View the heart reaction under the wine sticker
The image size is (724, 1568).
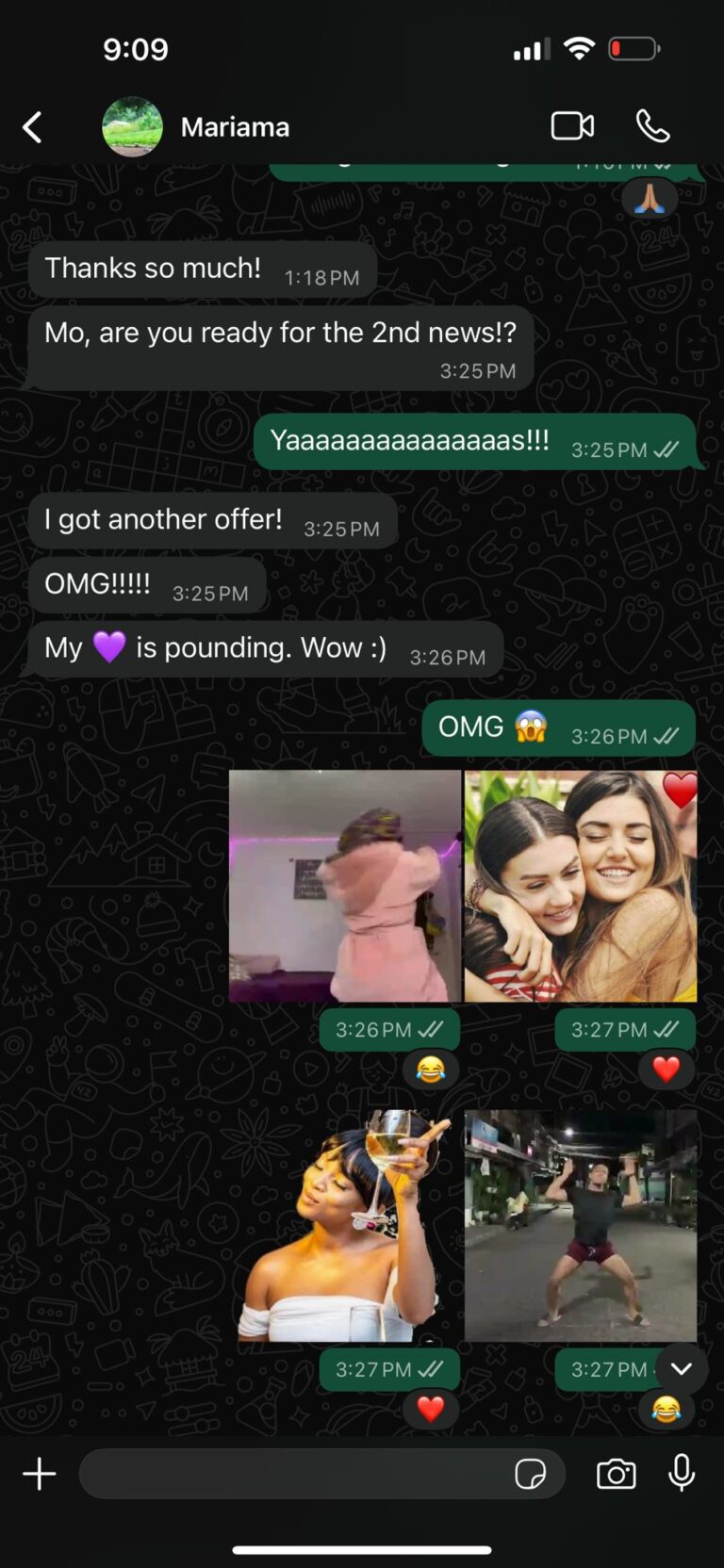431,1409
